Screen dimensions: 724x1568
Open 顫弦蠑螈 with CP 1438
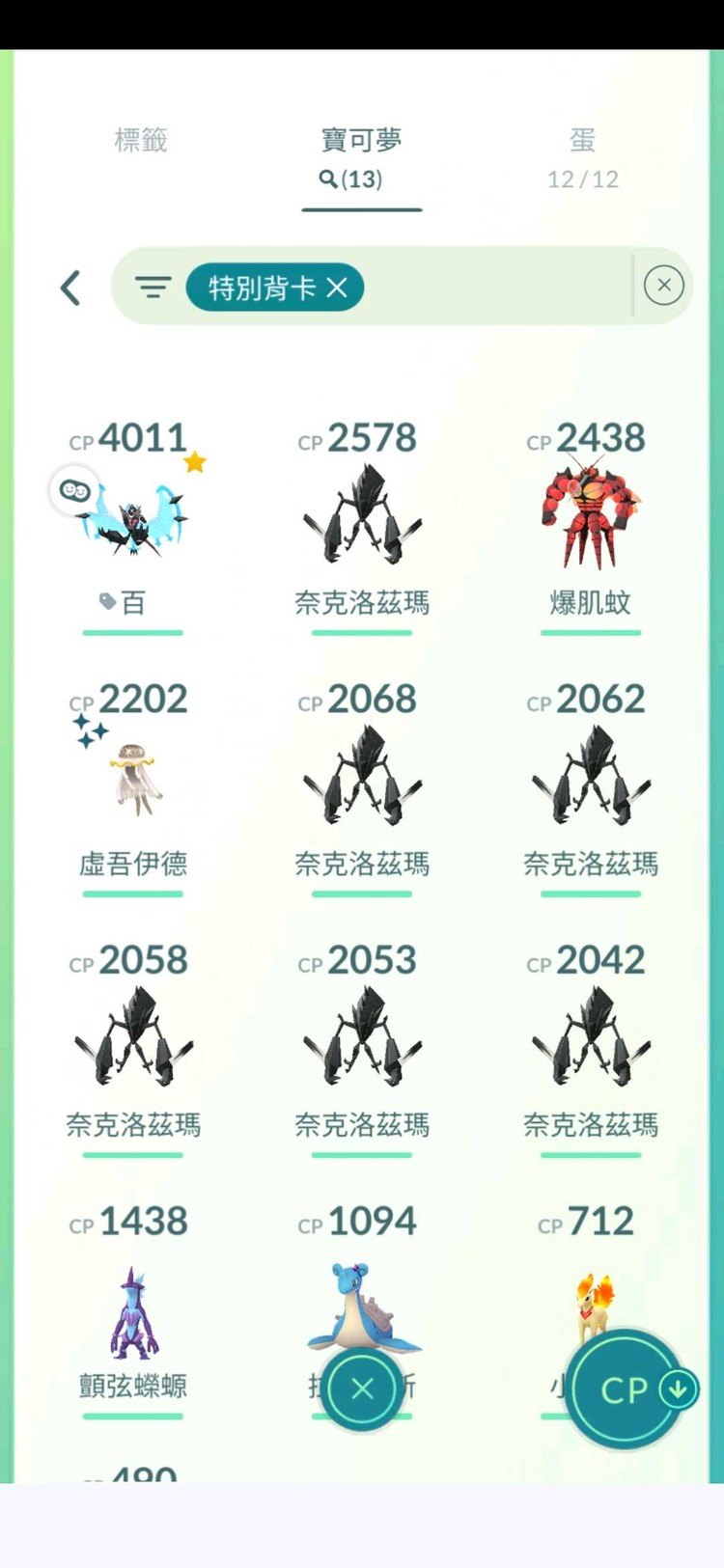click(133, 1312)
